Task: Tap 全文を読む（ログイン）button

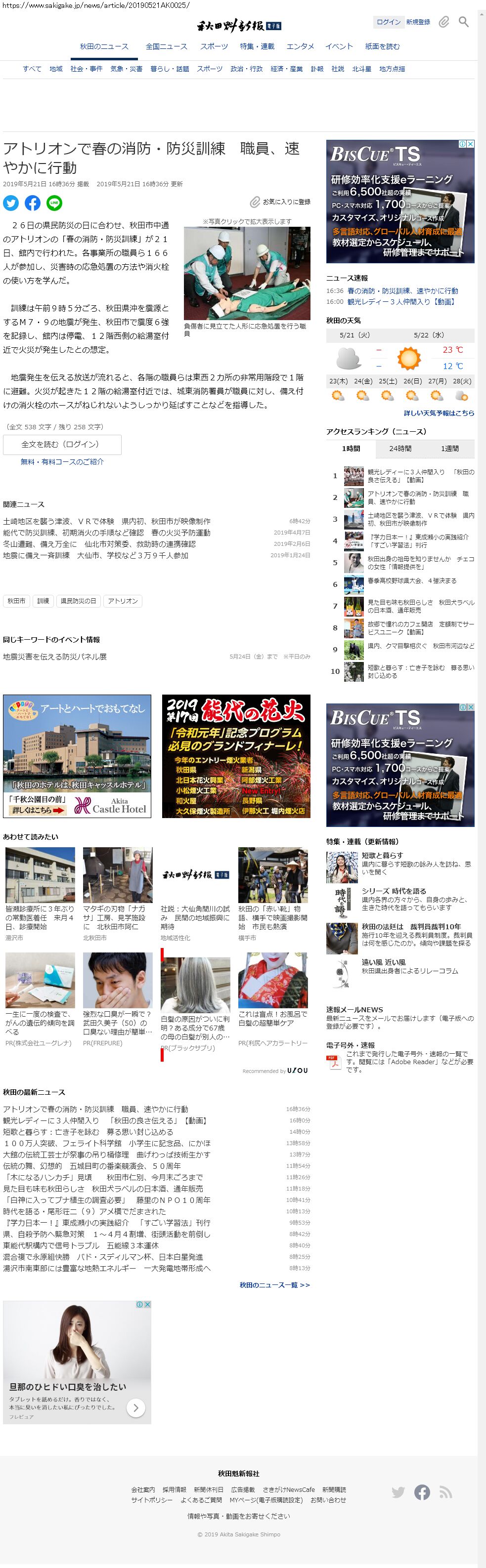Action: [x=62, y=444]
